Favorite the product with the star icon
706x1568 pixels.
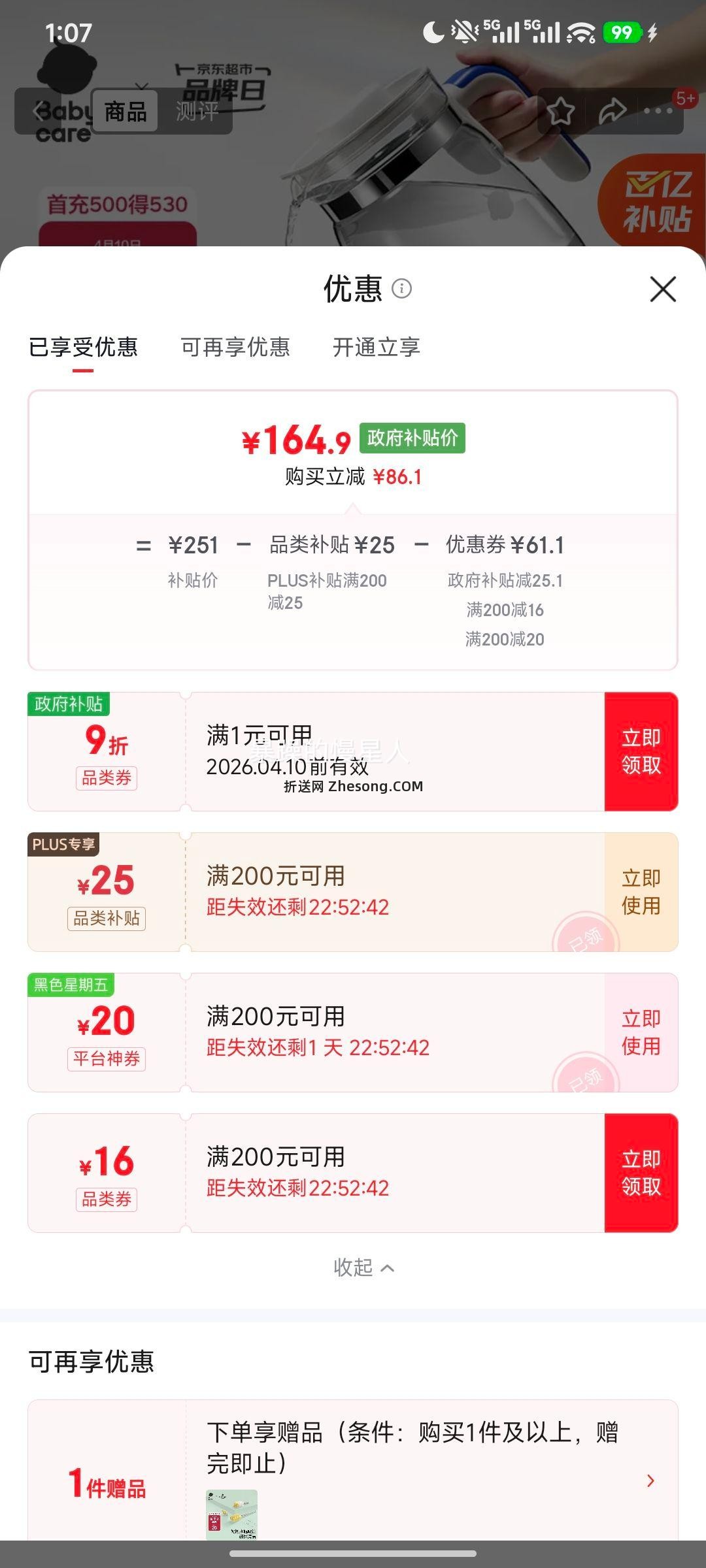click(x=561, y=112)
